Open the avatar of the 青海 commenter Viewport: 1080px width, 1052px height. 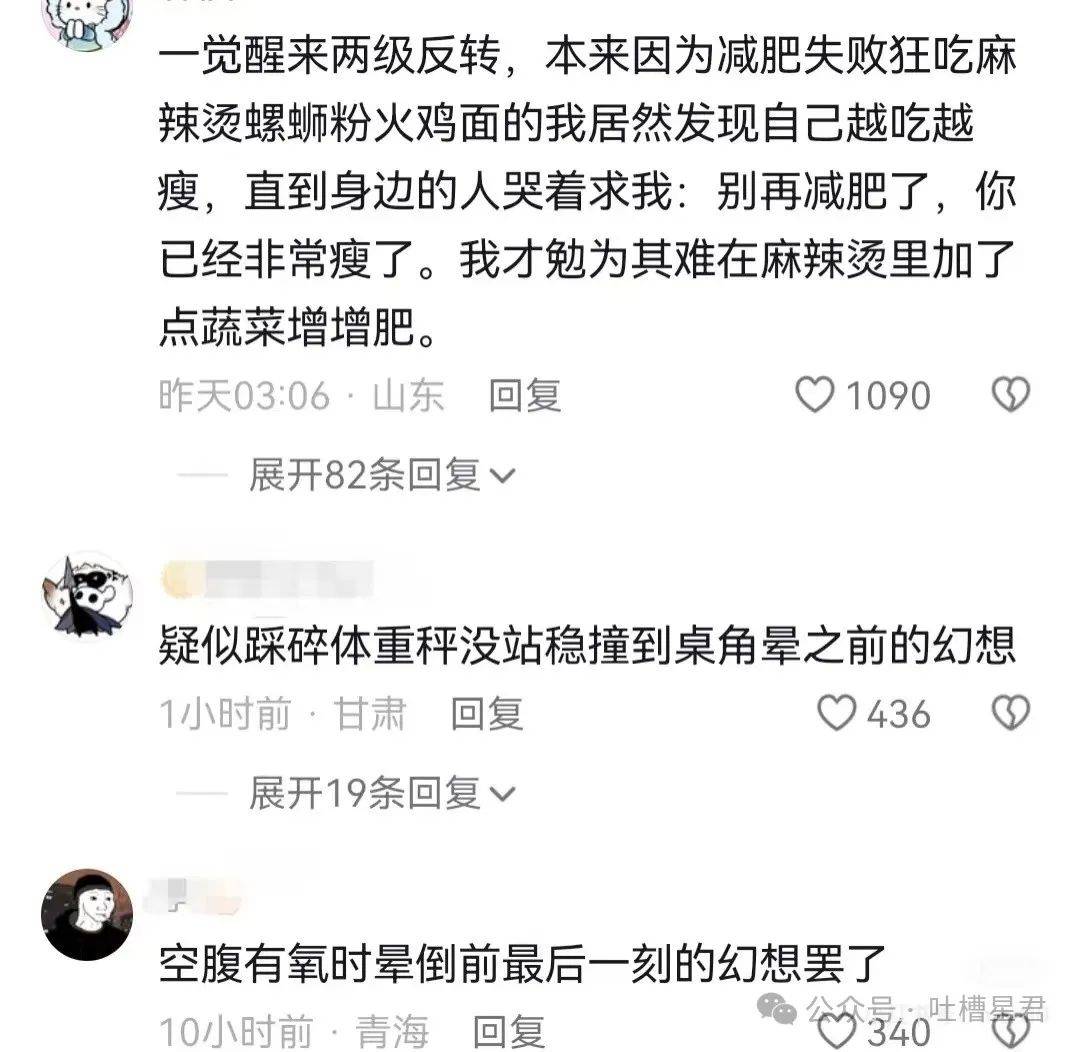[x=87, y=914]
